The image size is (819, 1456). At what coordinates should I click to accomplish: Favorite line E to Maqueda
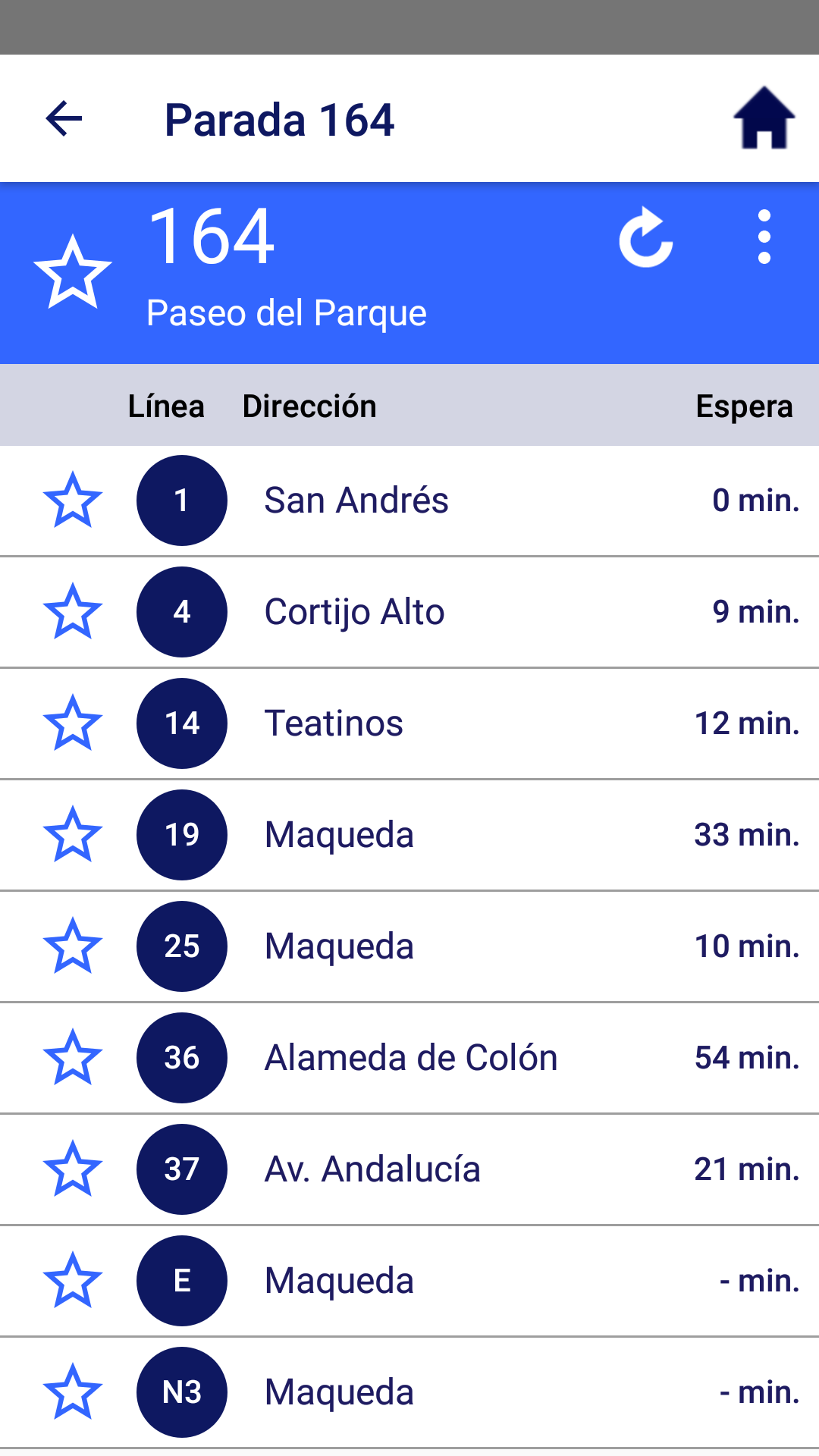(x=73, y=1281)
